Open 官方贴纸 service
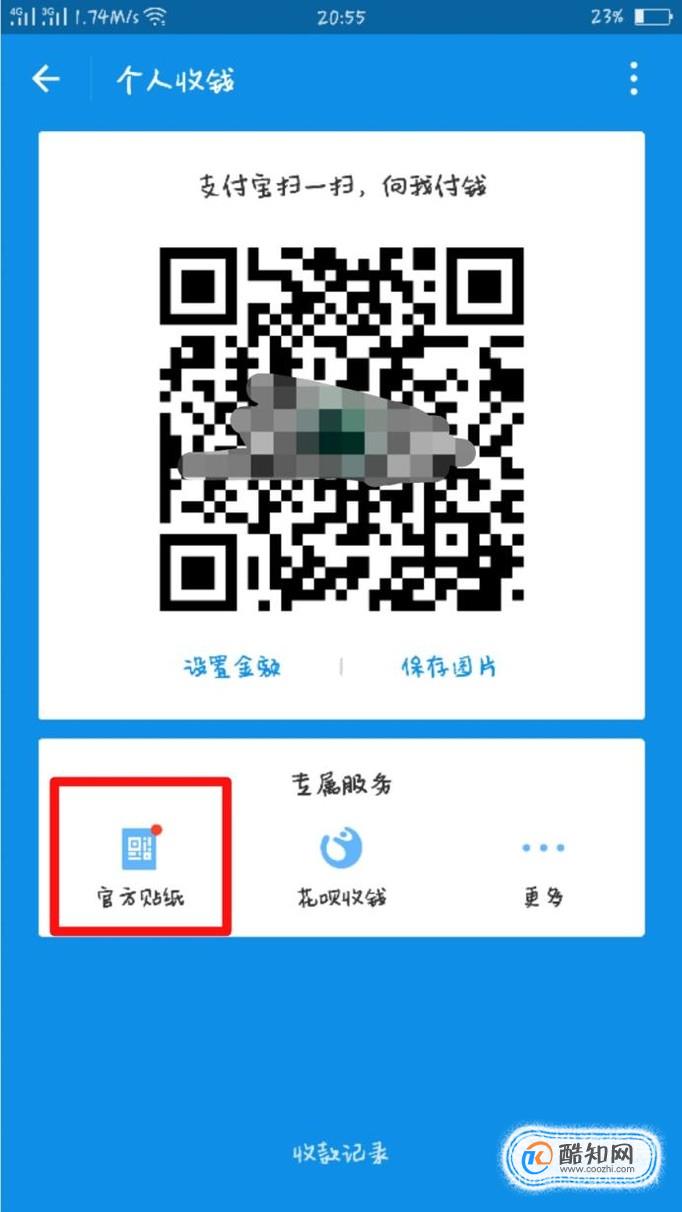682x1212 pixels. pyautogui.click(x=140, y=866)
